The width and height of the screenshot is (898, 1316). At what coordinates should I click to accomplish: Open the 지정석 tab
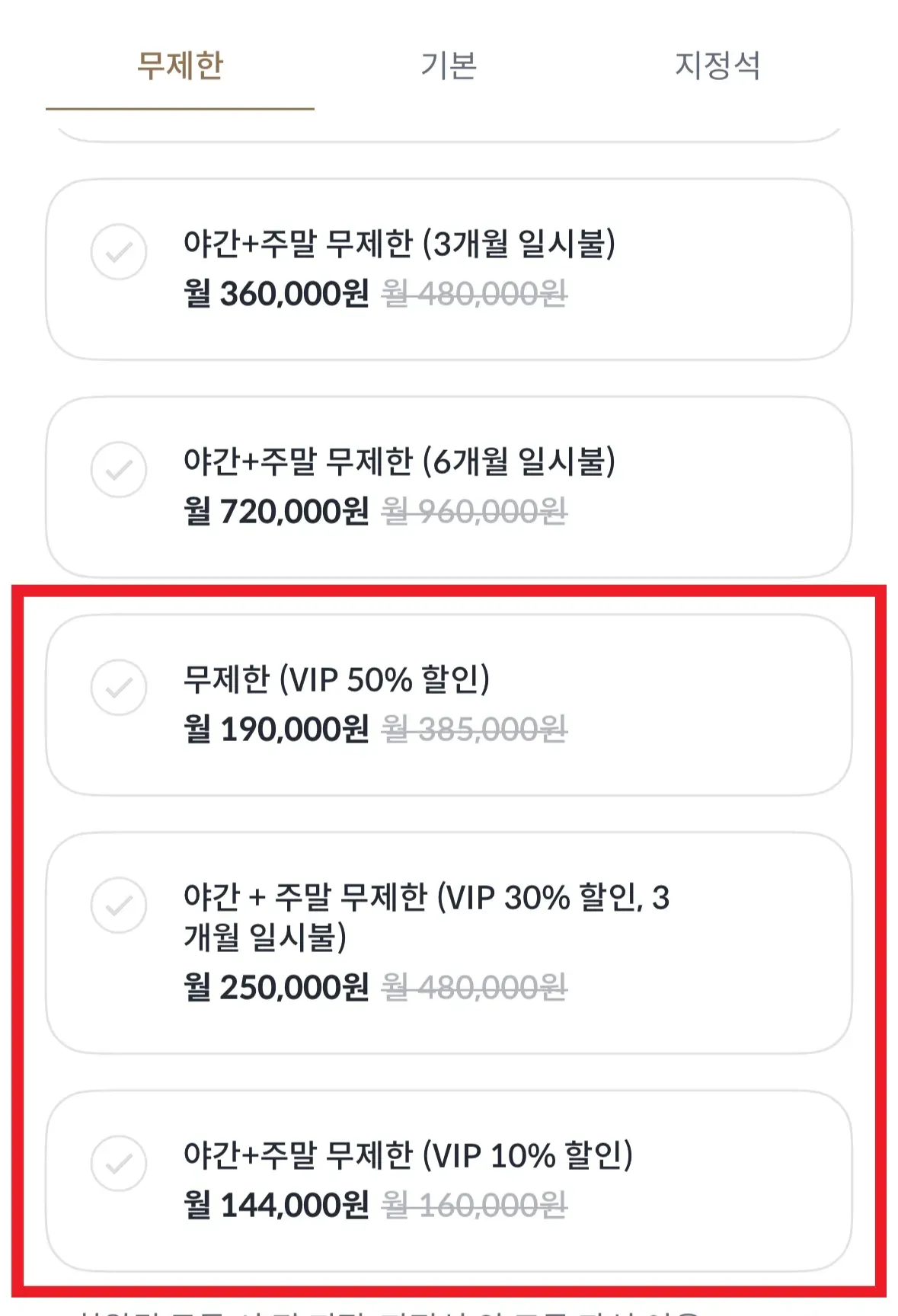point(717,66)
